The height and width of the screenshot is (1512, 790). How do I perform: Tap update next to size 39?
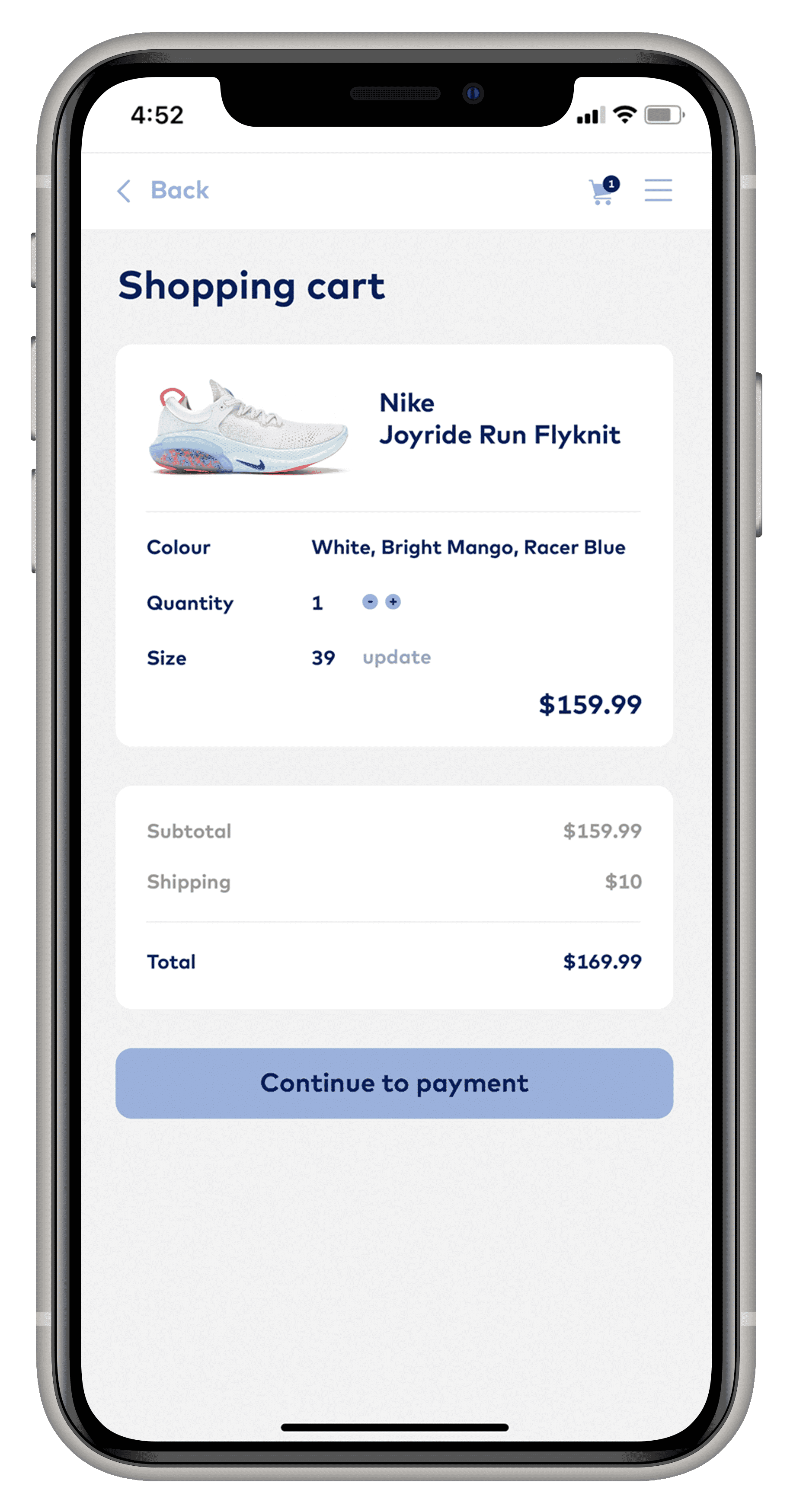coord(397,657)
